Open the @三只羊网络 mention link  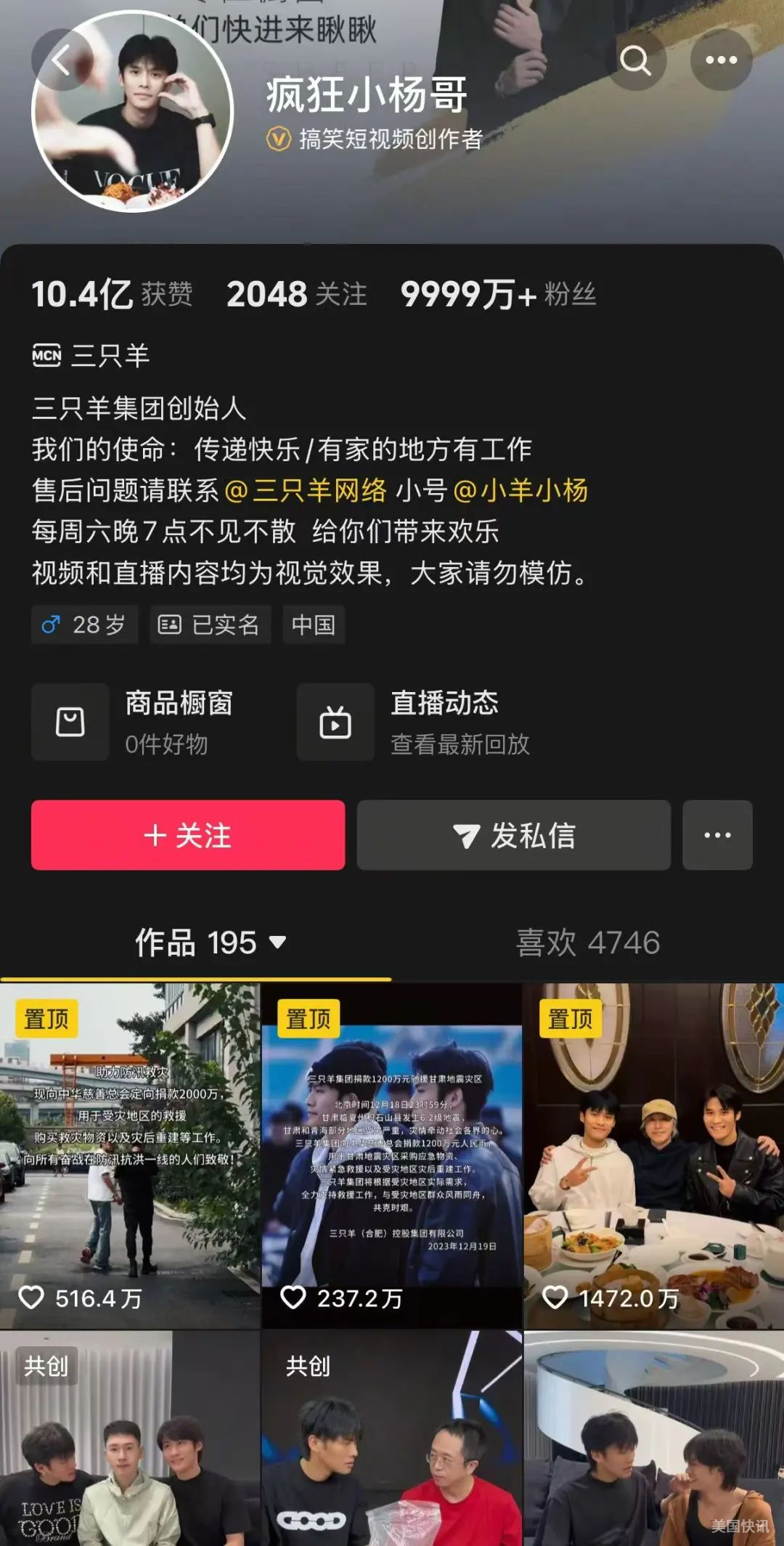pos(306,491)
